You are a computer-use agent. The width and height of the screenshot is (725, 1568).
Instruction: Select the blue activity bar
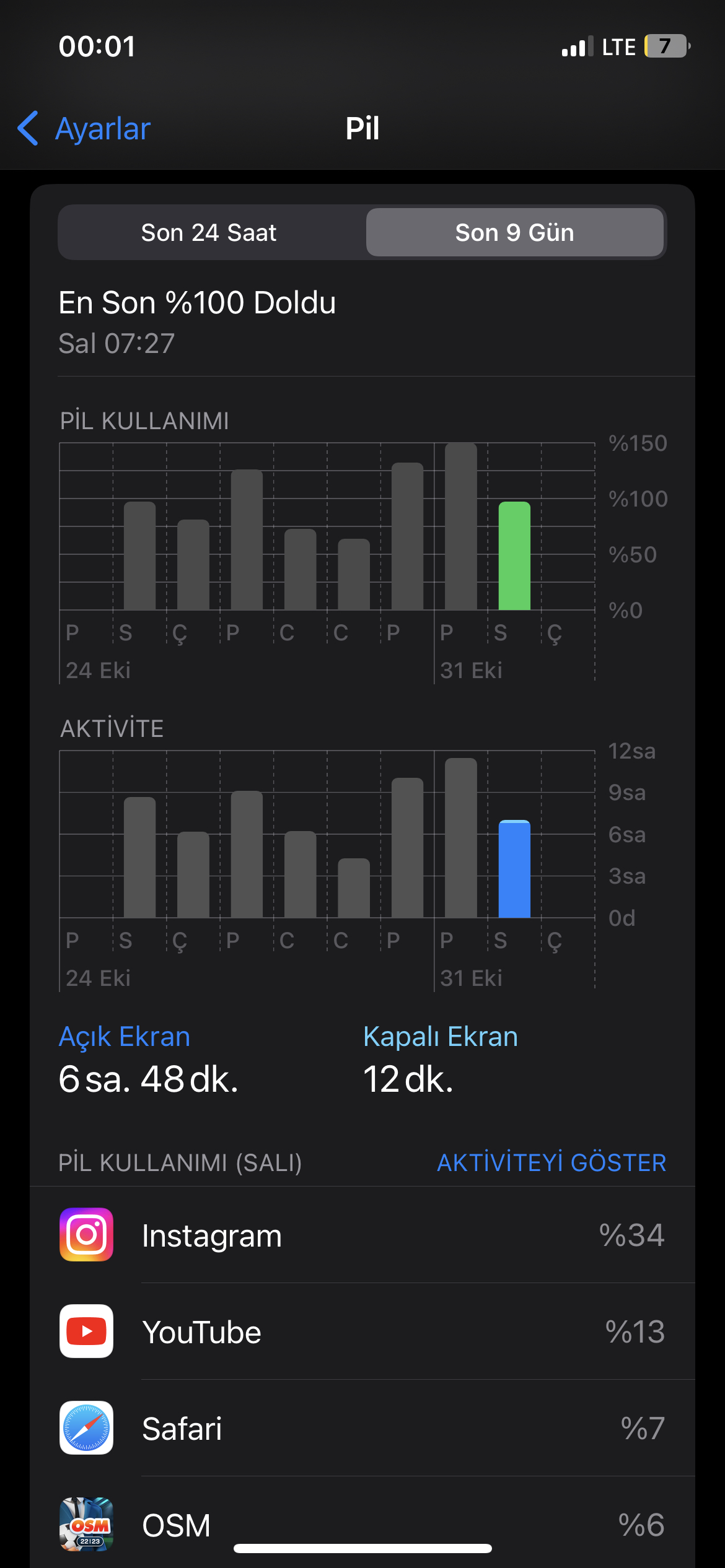coord(514,869)
